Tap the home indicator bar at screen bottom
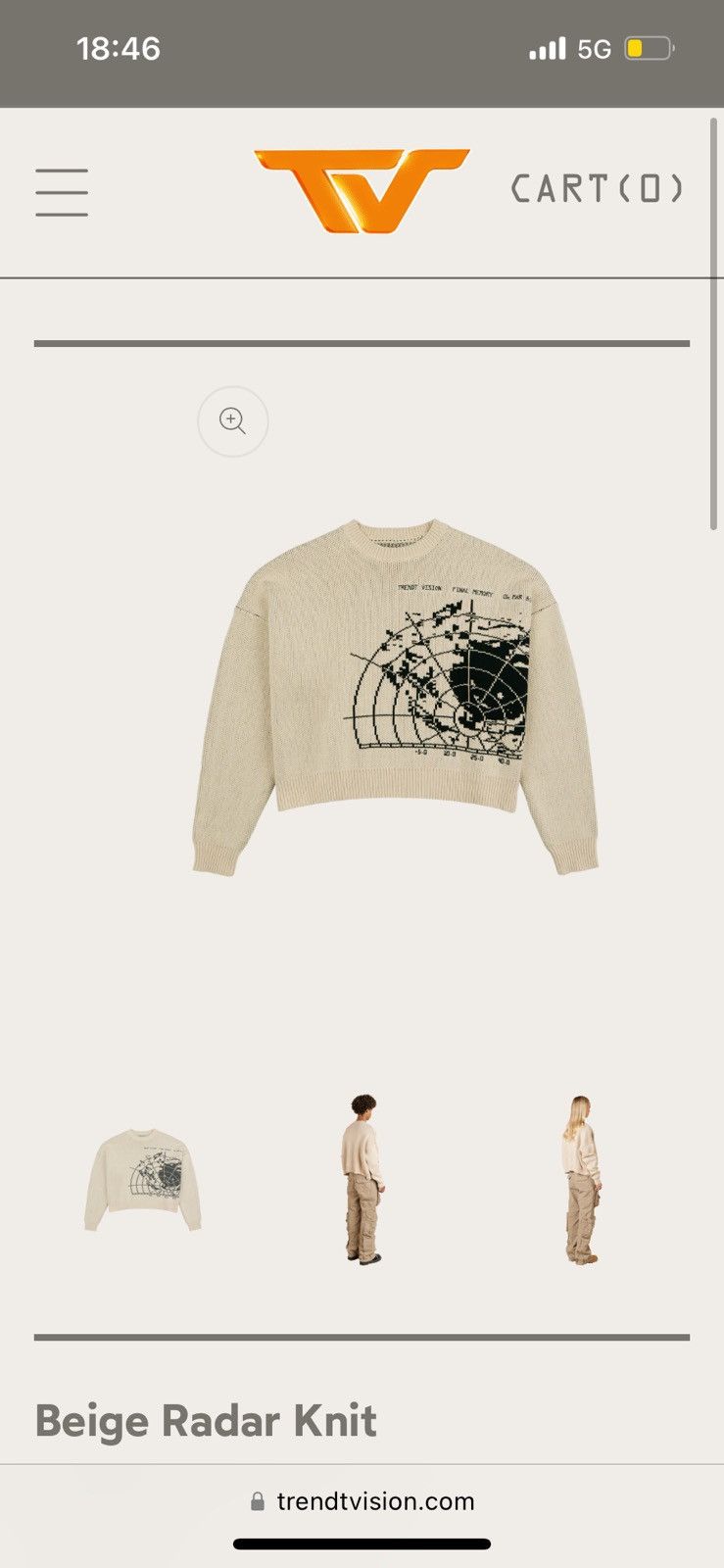 362,1545
